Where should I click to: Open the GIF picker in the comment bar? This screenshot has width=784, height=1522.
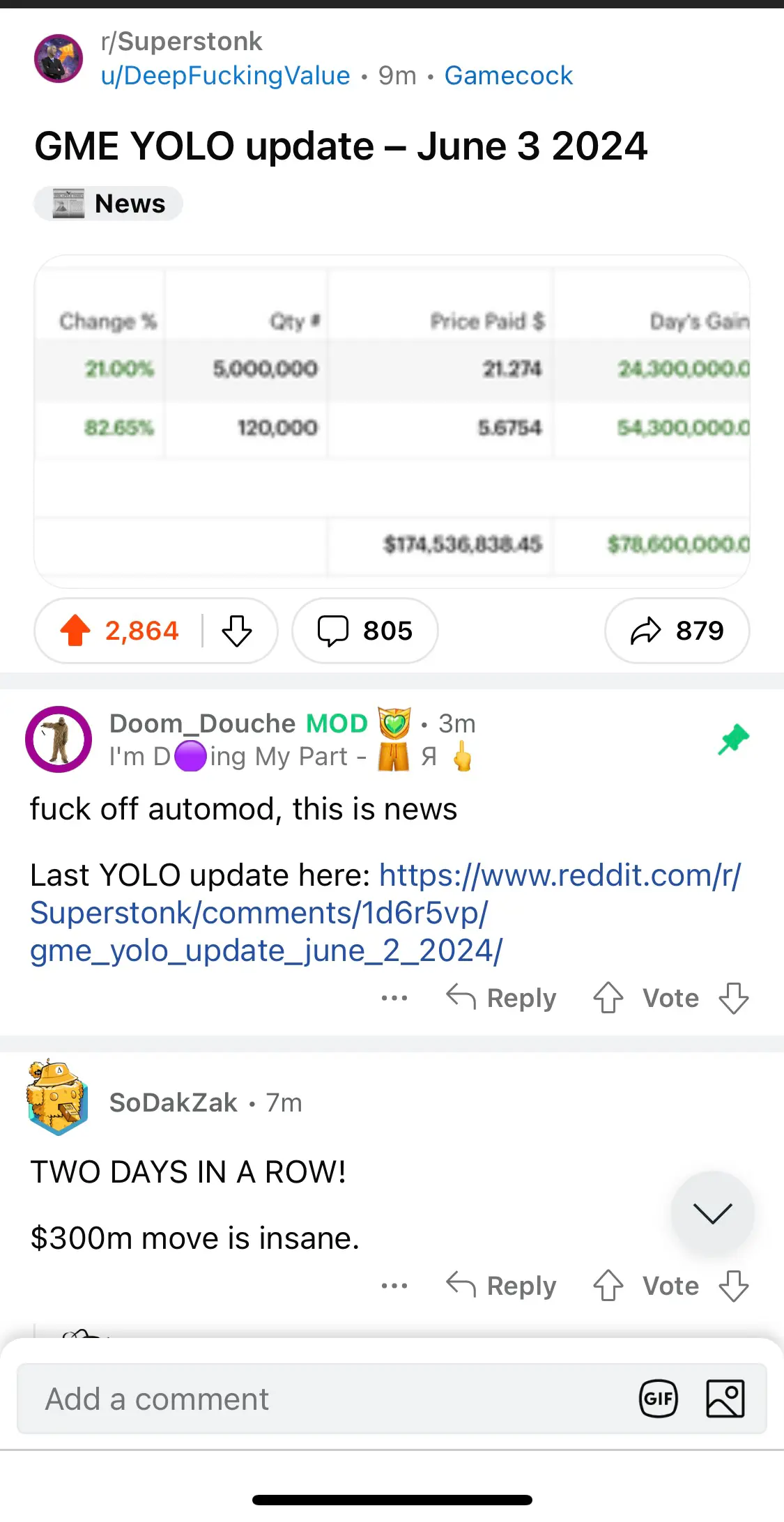point(657,1398)
